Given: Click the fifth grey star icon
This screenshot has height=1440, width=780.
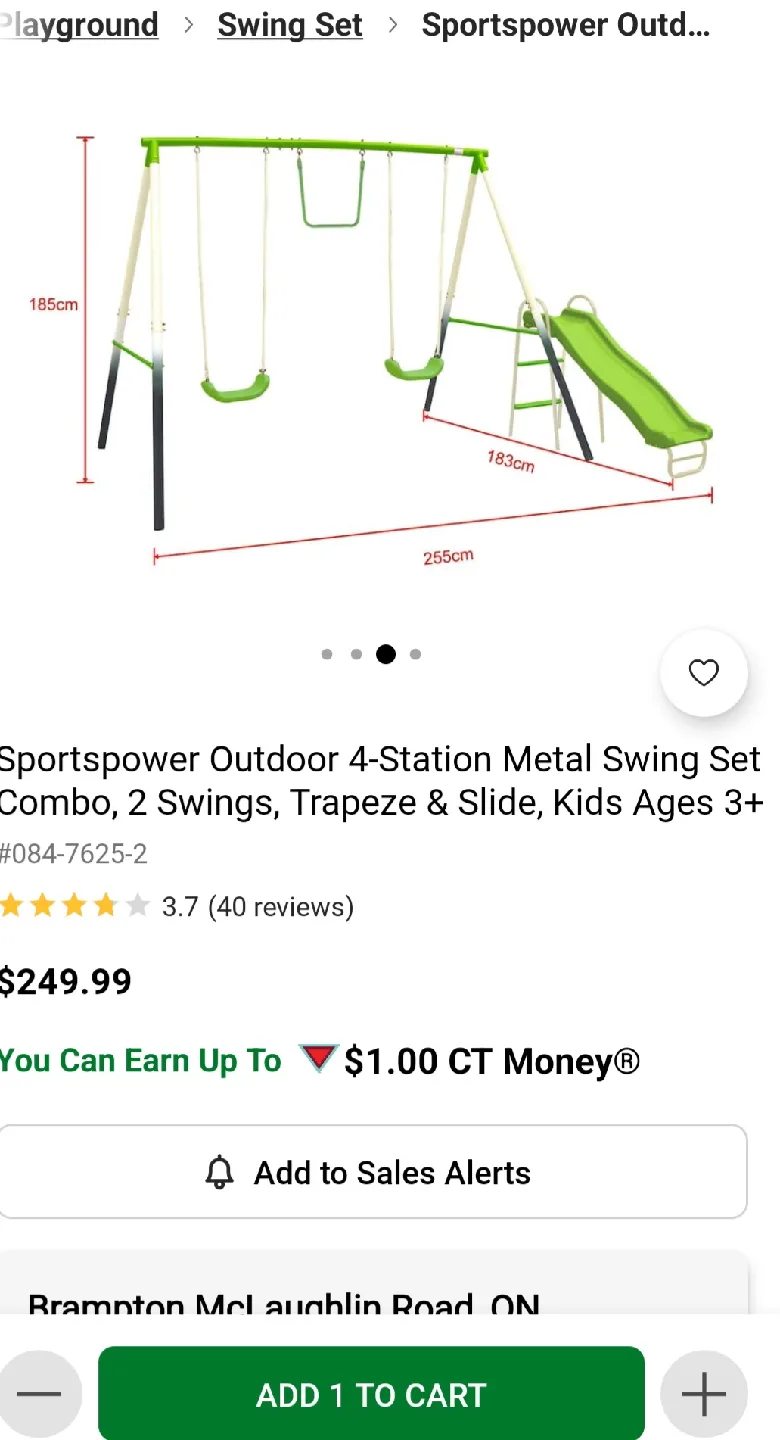Looking at the screenshot, I should click(x=137, y=905).
